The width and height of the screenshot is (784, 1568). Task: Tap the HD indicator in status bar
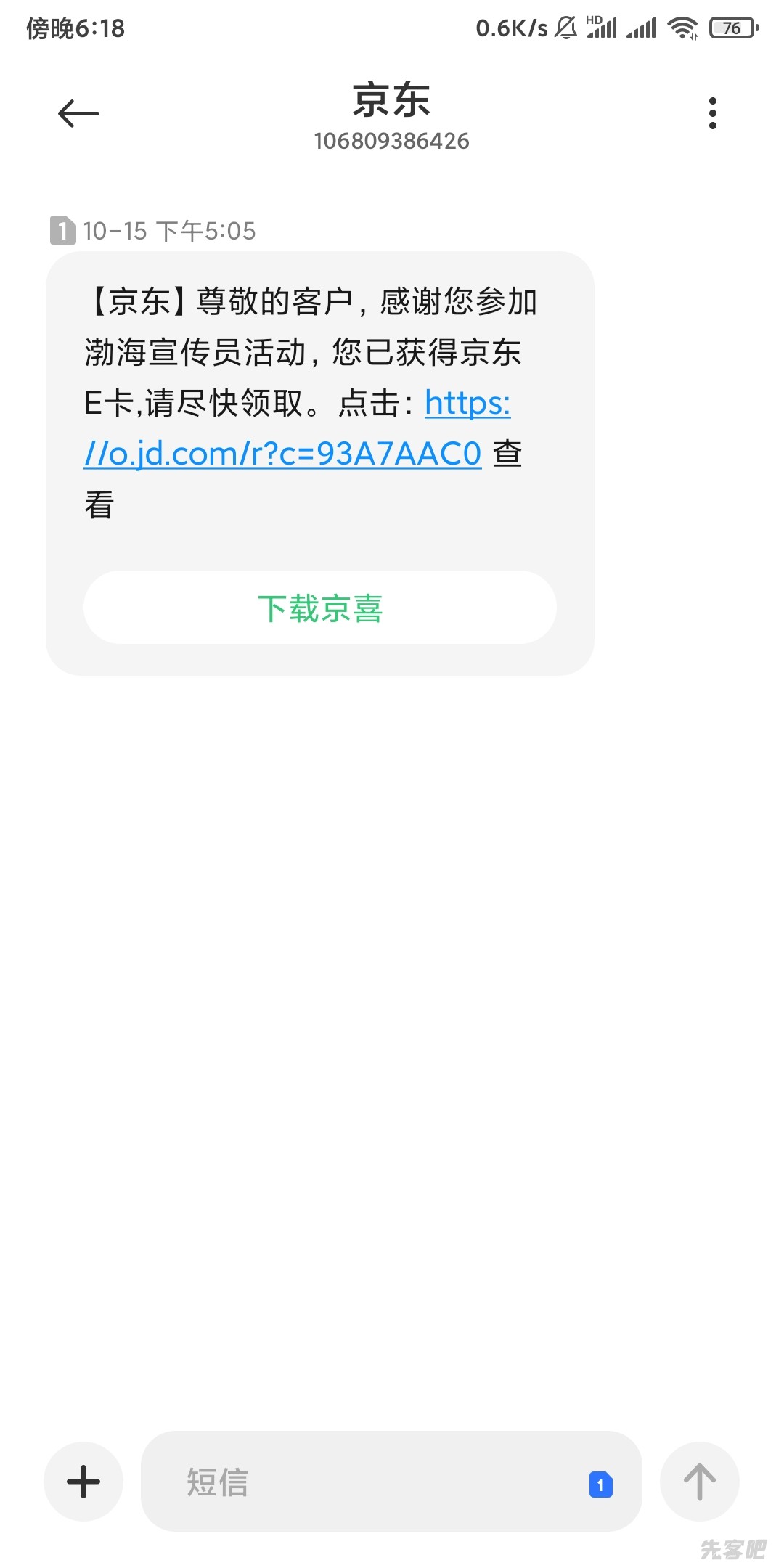(594, 20)
